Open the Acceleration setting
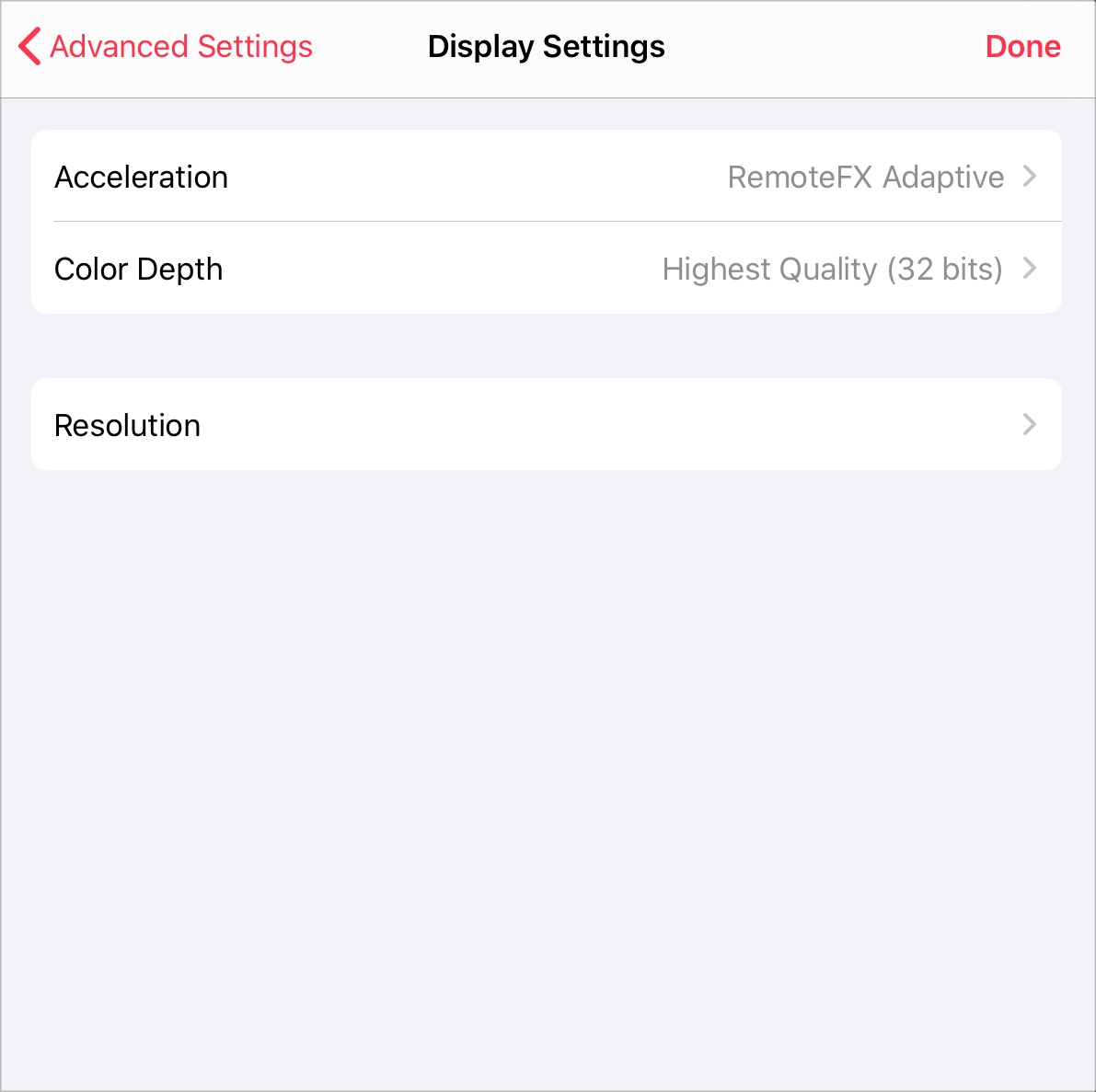The image size is (1096, 1092). (x=546, y=177)
